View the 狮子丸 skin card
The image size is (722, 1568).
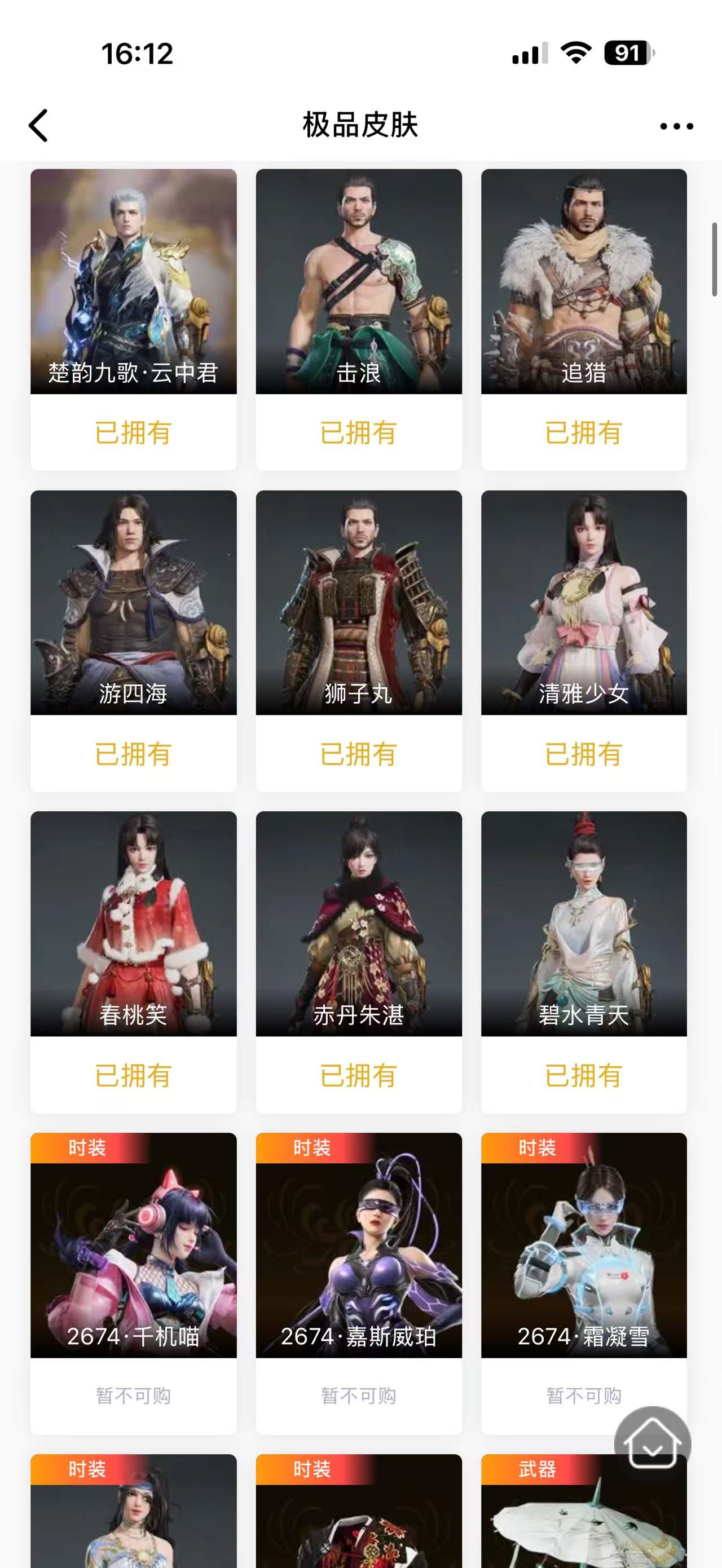click(x=359, y=603)
